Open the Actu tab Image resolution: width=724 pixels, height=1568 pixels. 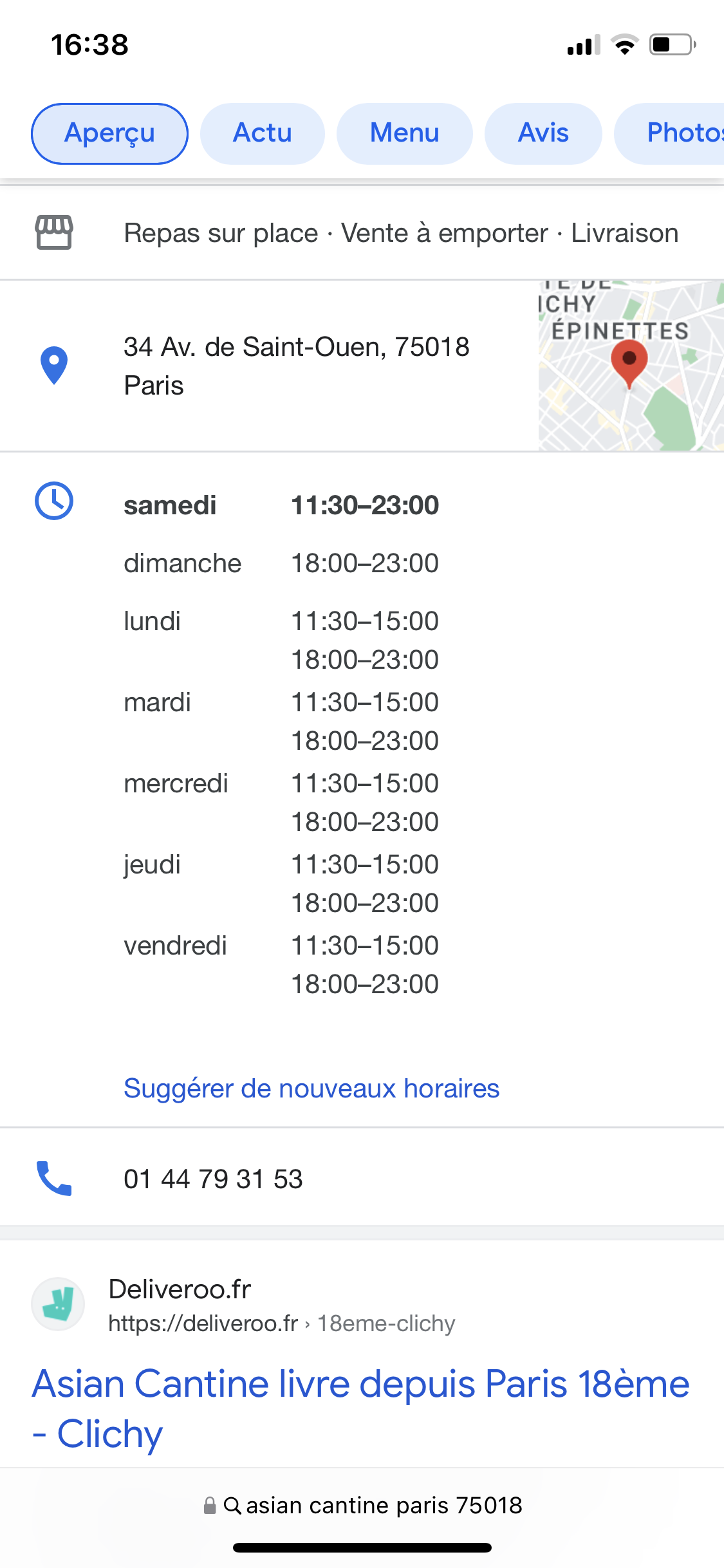[262, 133]
